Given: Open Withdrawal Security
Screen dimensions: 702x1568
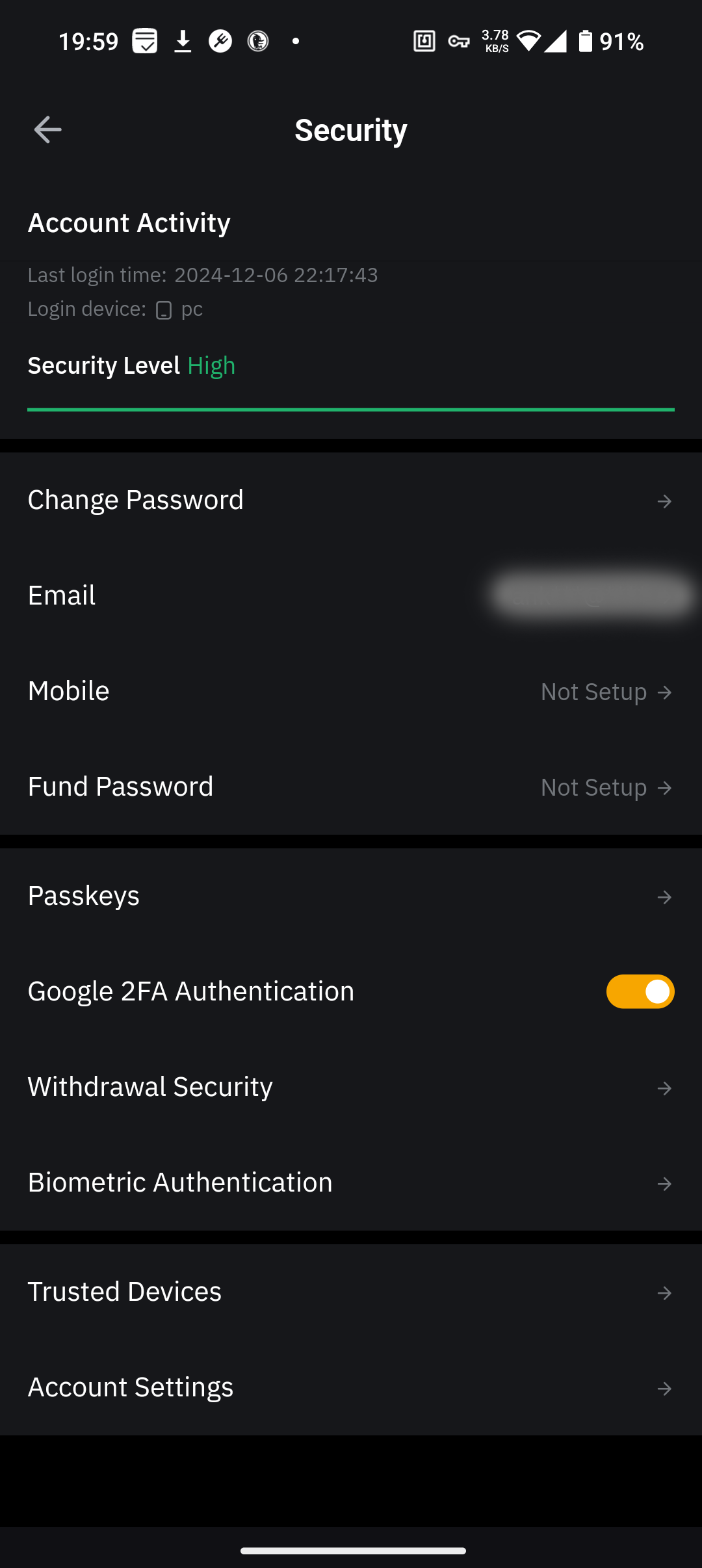Looking at the screenshot, I should coord(351,1087).
